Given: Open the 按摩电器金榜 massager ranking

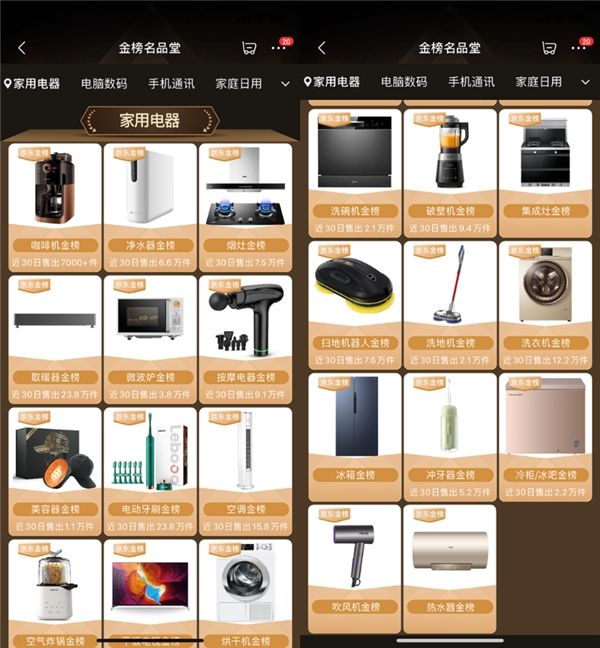Looking at the screenshot, I should (245, 332).
